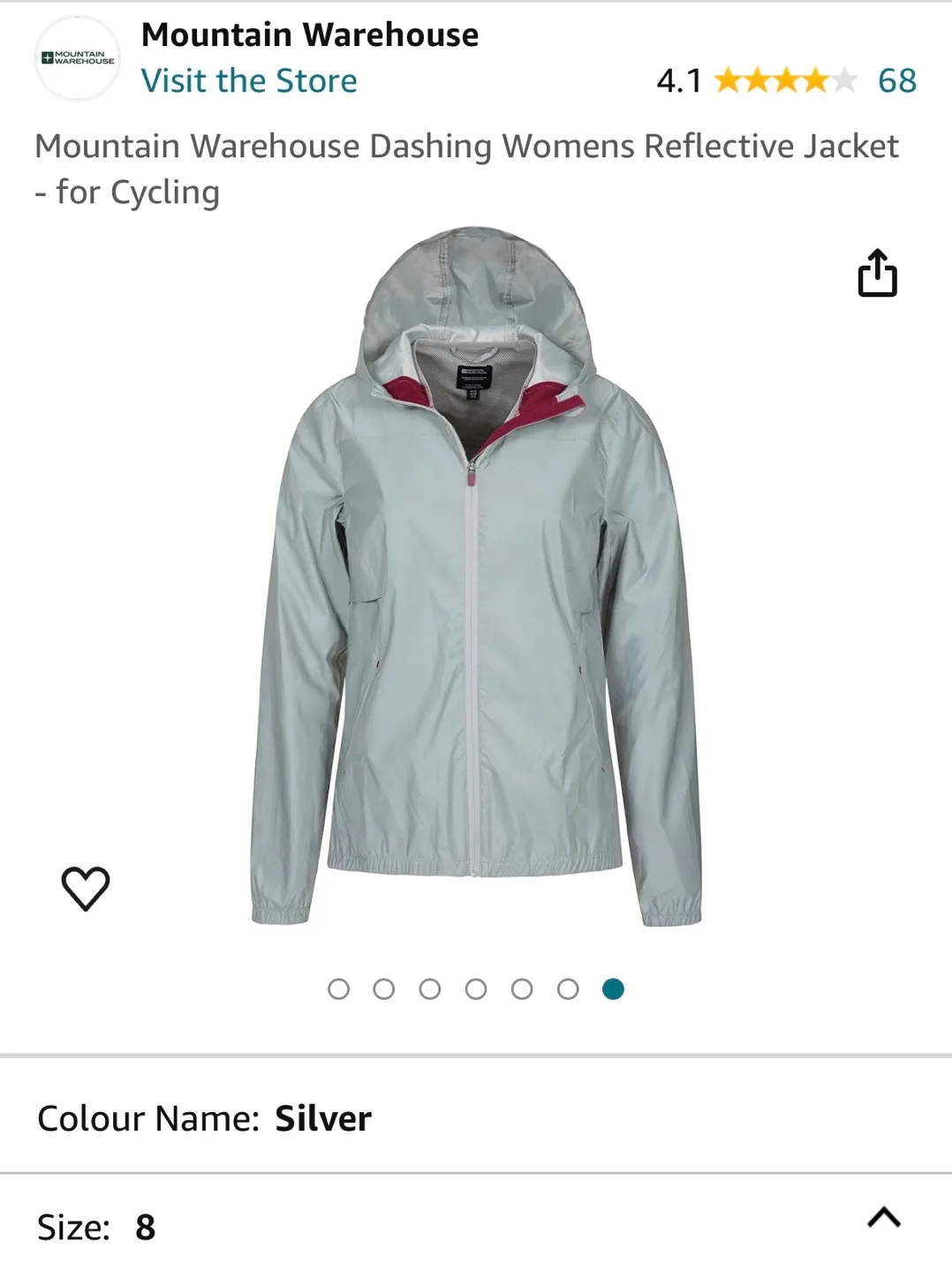The width and height of the screenshot is (952, 1272).
Task: Select the currently active last carousel dot
Action: (x=612, y=991)
